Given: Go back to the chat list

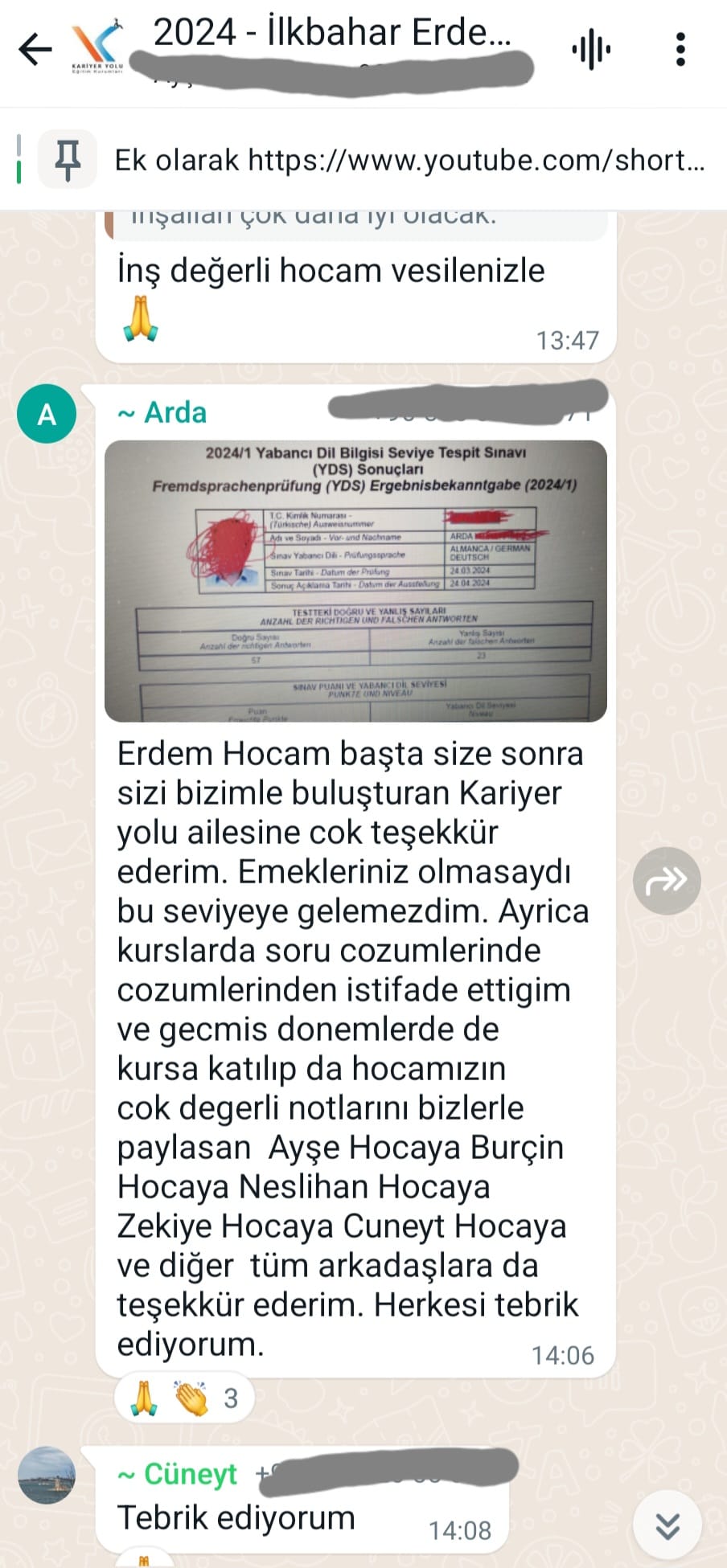Looking at the screenshot, I should pyautogui.click(x=35, y=49).
